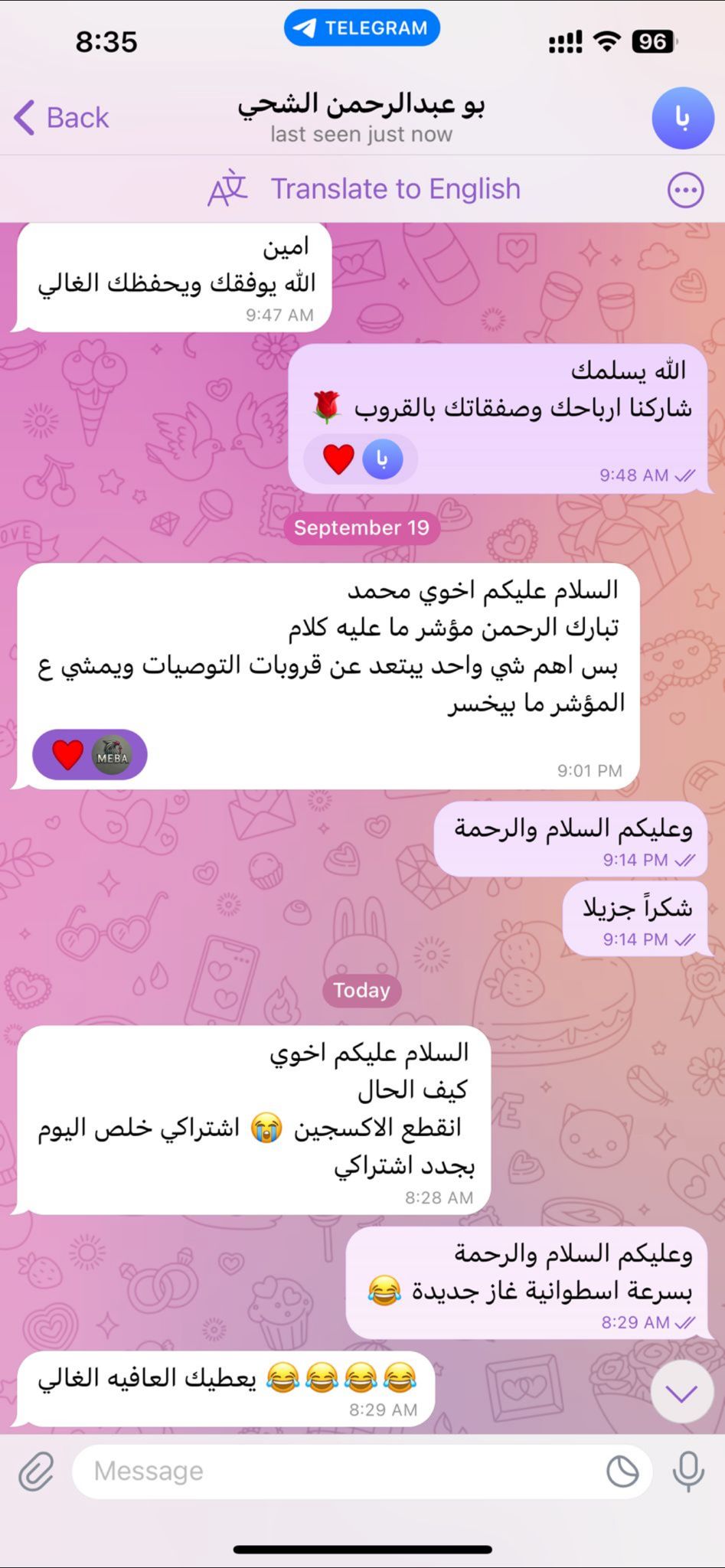This screenshot has width=725, height=1568.
Task: Open contact info from the chat title
Action: (x=361, y=117)
